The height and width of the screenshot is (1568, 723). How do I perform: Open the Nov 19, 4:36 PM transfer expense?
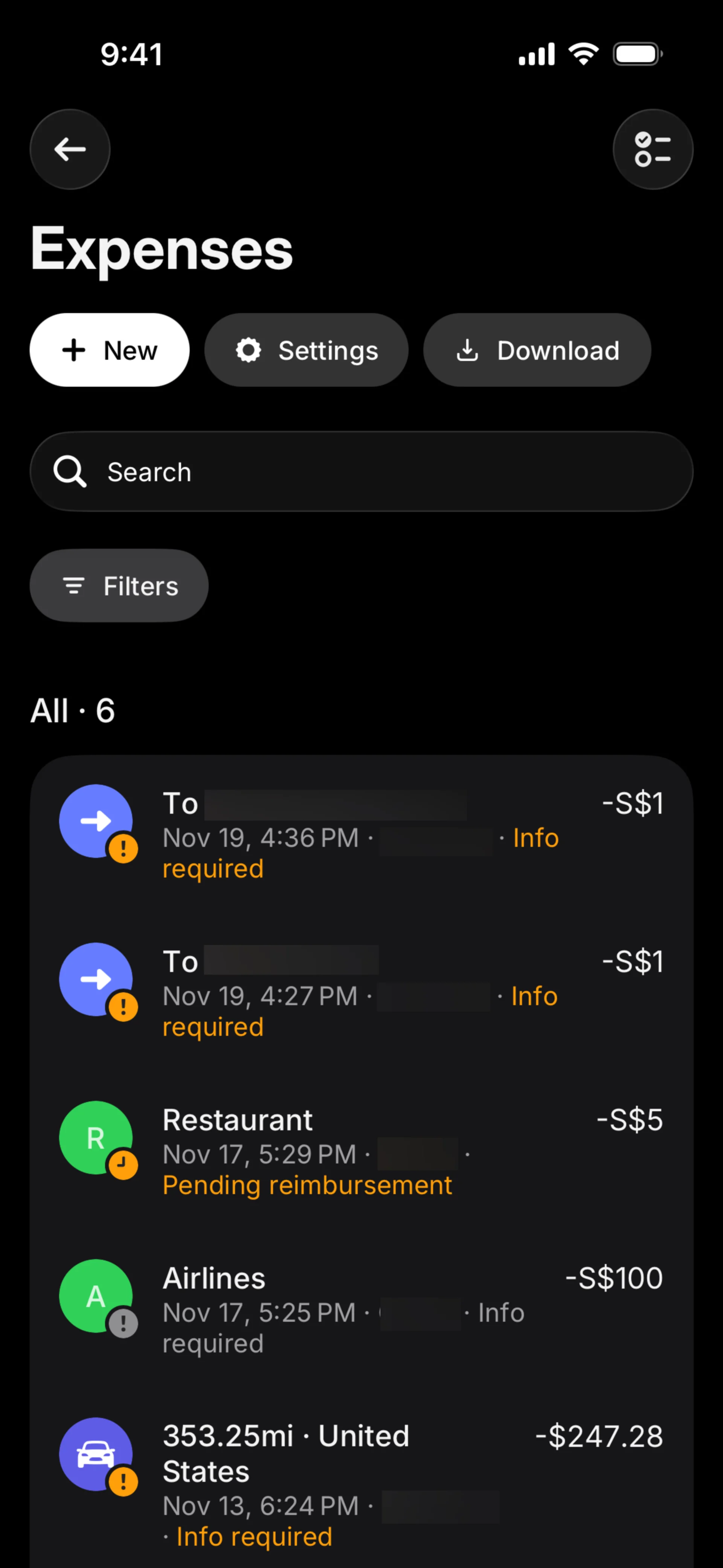point(361,834)
